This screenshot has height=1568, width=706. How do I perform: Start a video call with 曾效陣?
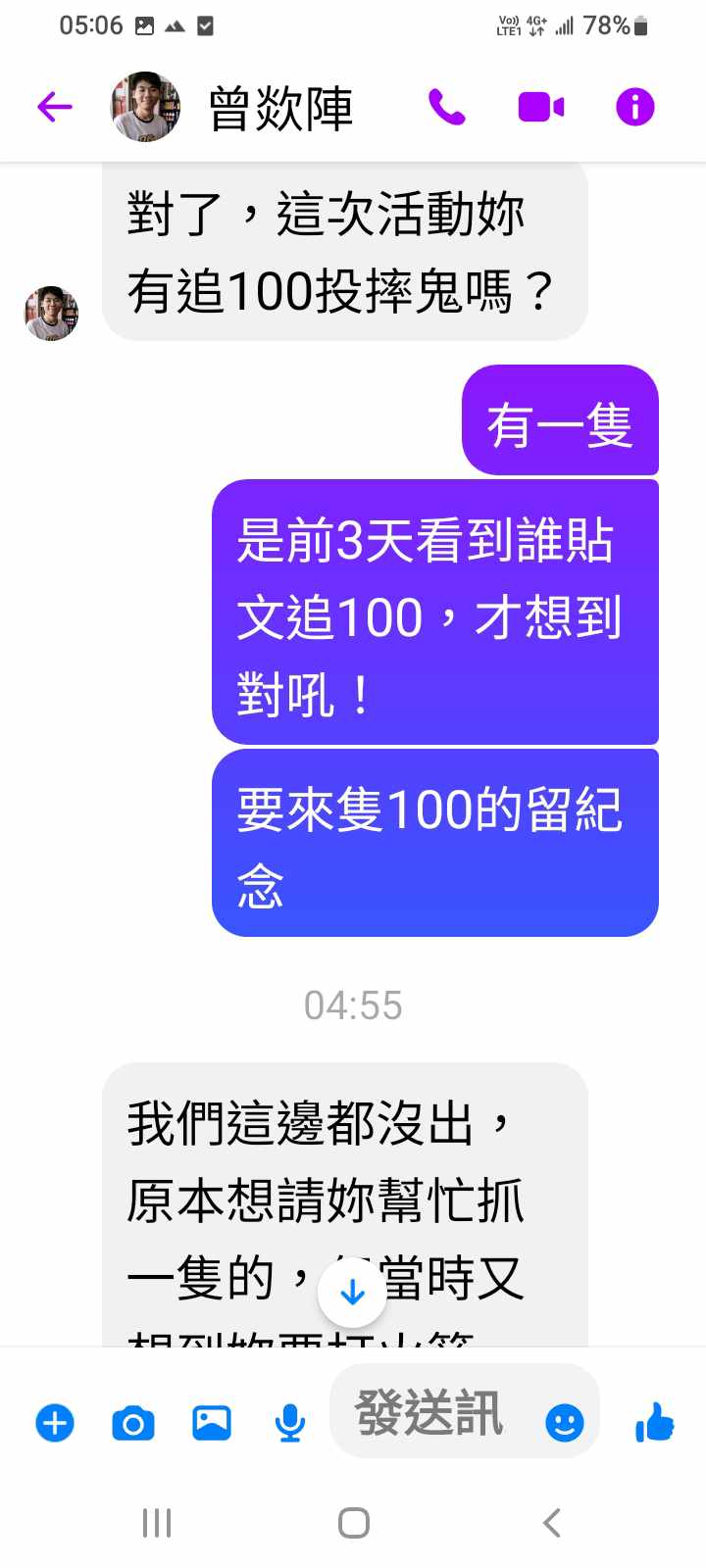541,107
